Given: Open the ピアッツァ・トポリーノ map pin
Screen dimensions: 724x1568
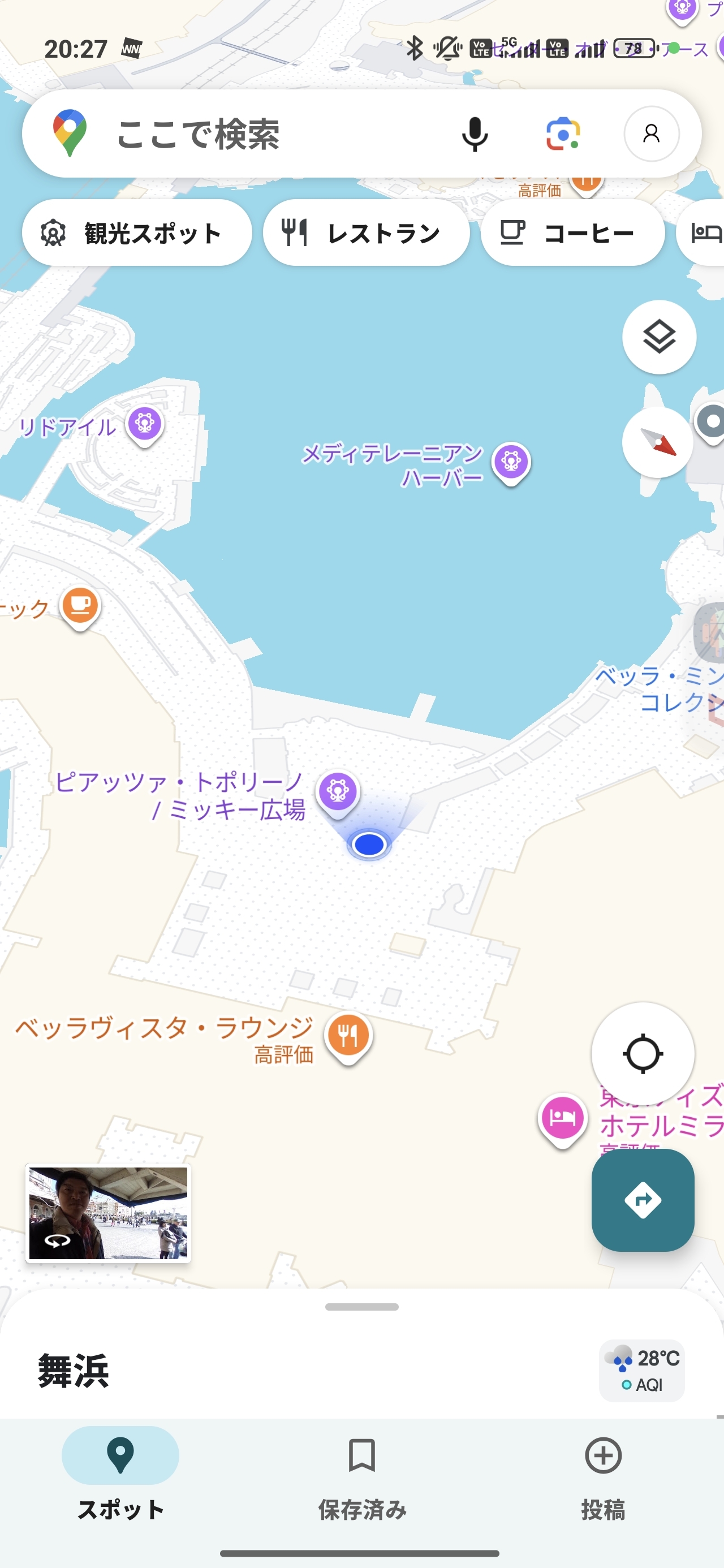Looking at the screenshot, I should pyautogui.click(x=338, y=791).
